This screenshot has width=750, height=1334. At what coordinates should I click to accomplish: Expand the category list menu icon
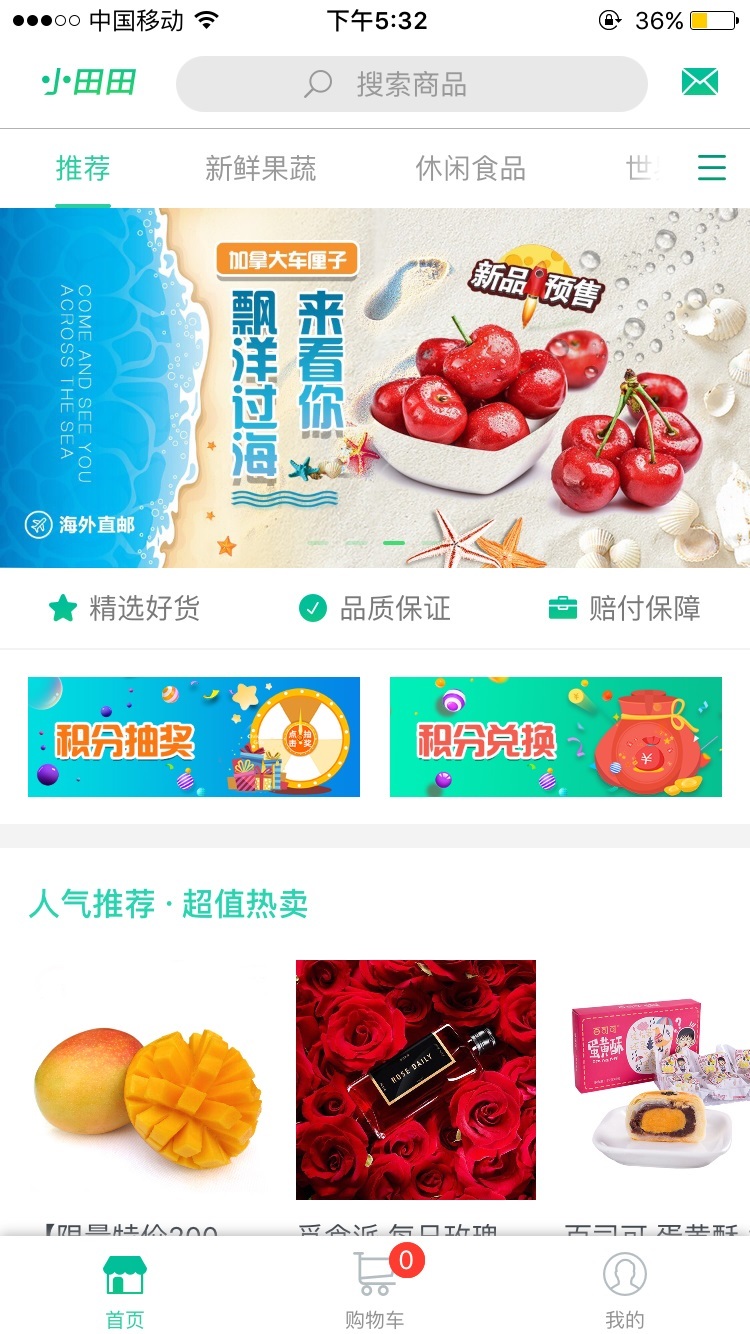pyautogui.click(x=711, y=167)
